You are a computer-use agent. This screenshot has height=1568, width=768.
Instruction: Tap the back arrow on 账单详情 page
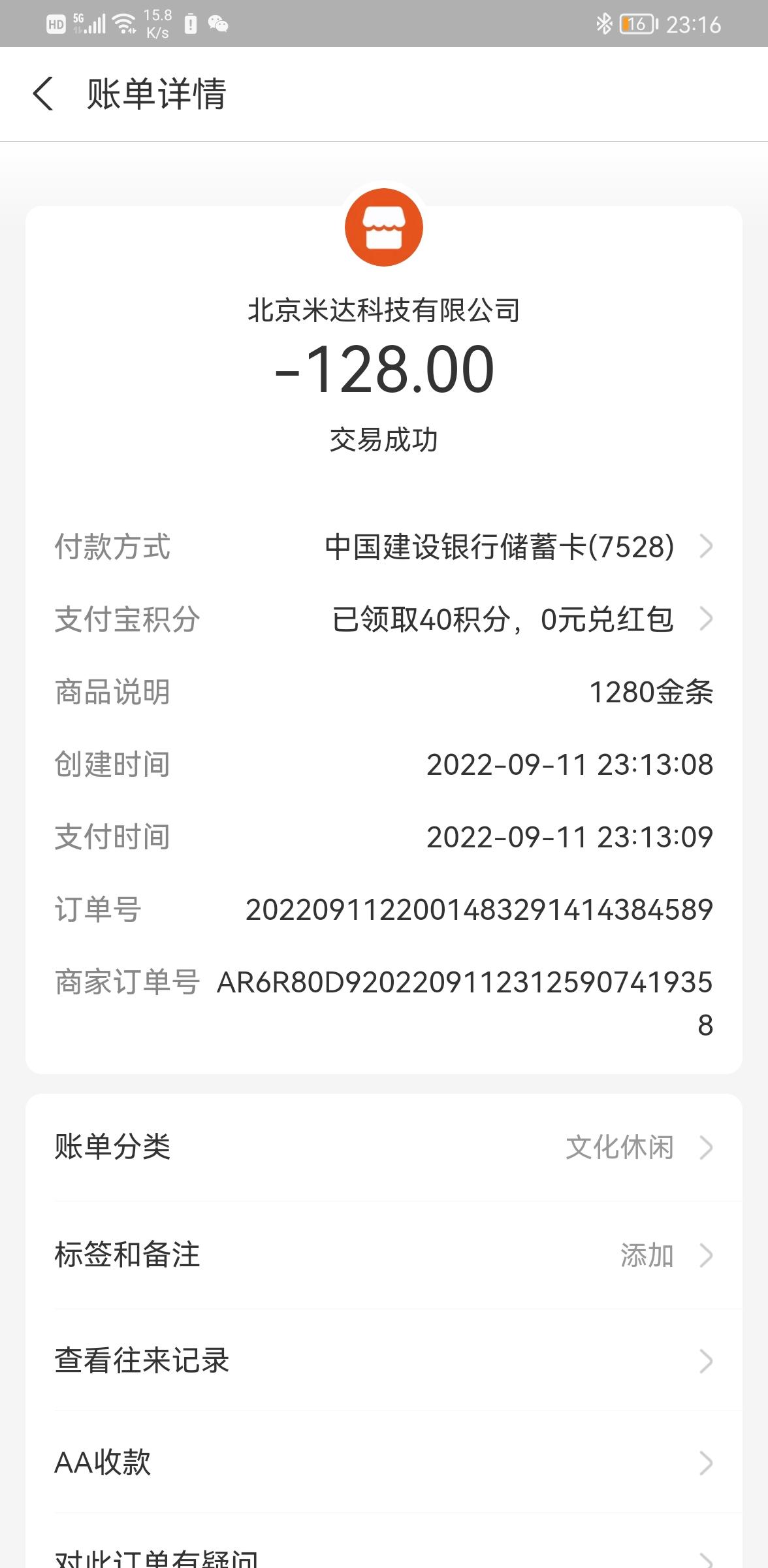pos(44,95)
